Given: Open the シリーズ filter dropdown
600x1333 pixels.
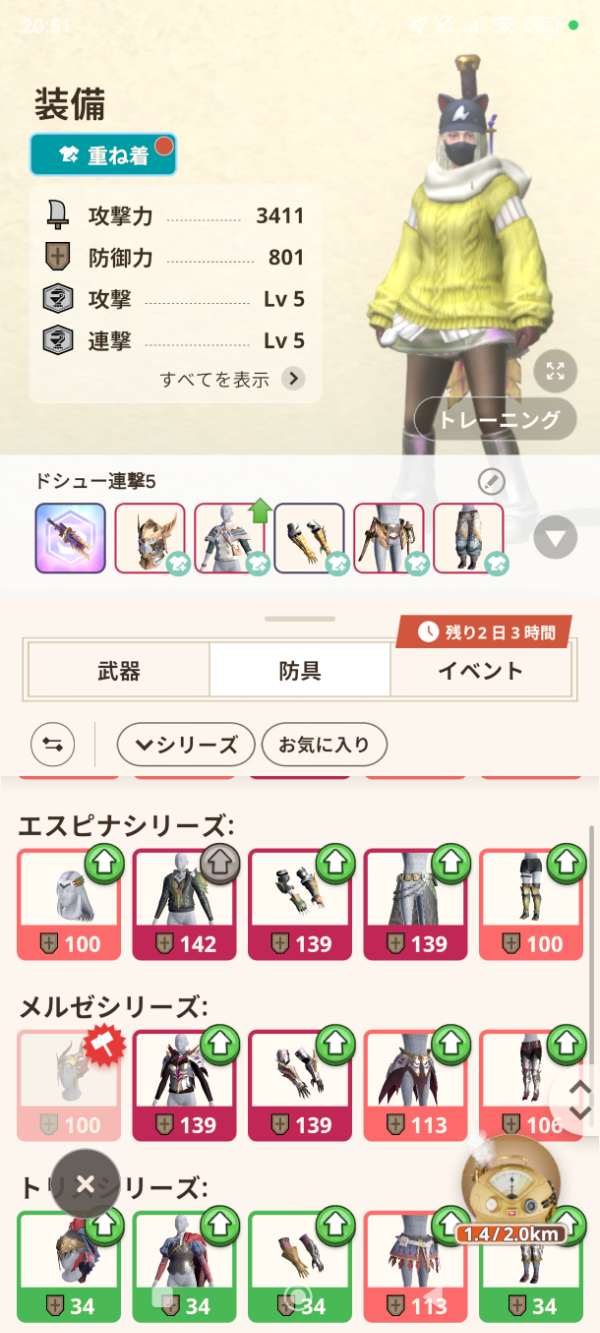Looking at the screenshot, I should coord(186,744).
